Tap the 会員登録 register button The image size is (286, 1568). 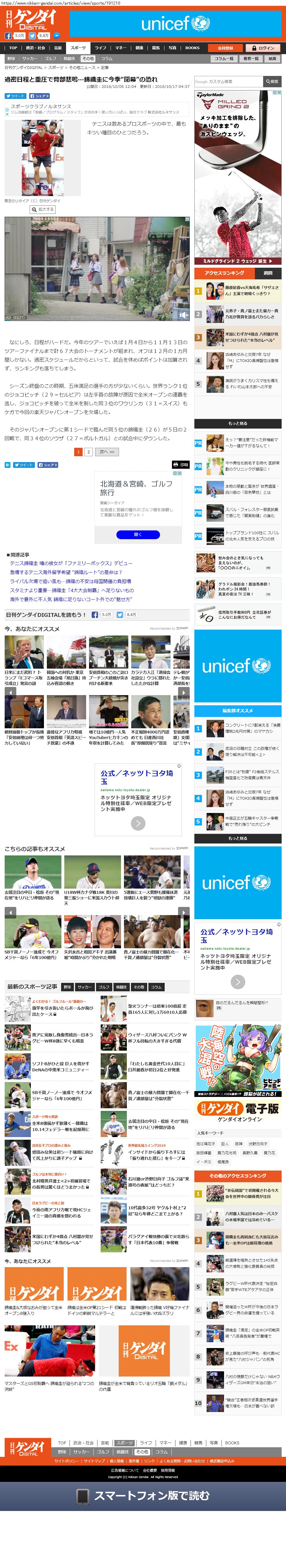[225, 48]
